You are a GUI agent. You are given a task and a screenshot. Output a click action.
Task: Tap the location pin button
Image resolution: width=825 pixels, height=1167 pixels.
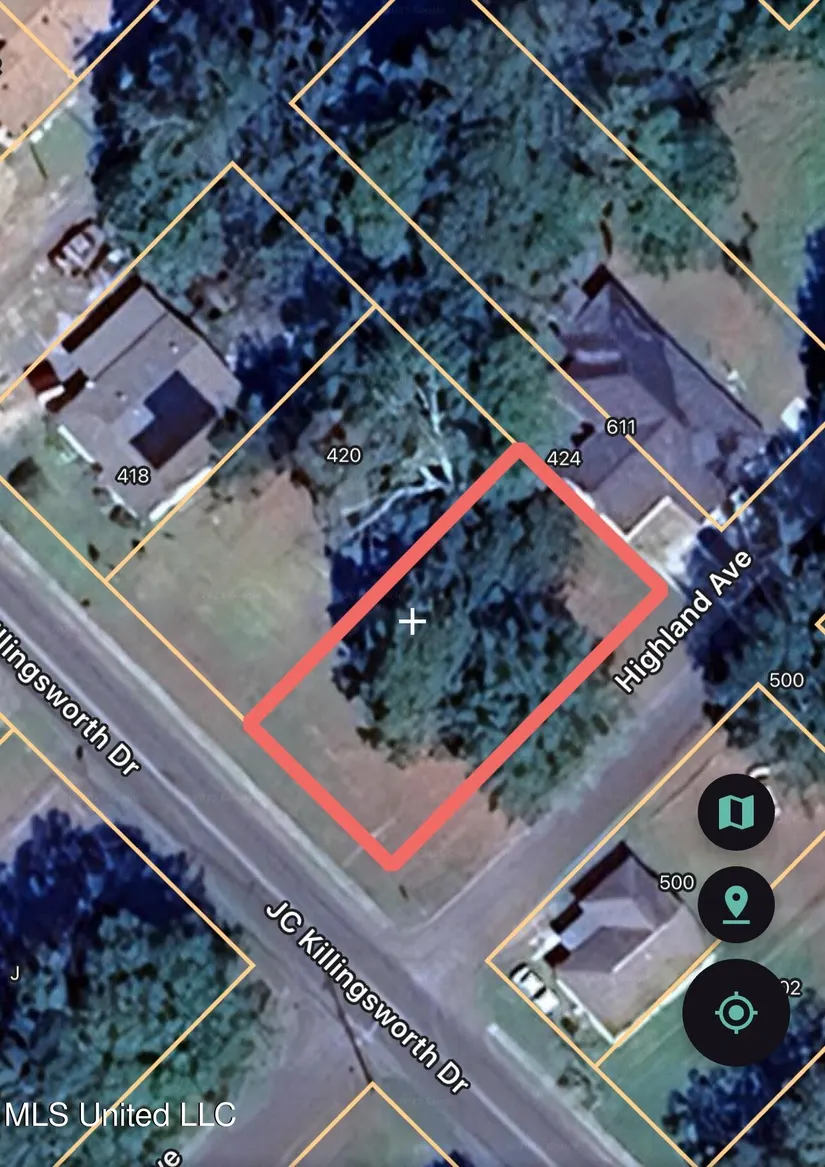pyautogui.click(x=736, y=904)
